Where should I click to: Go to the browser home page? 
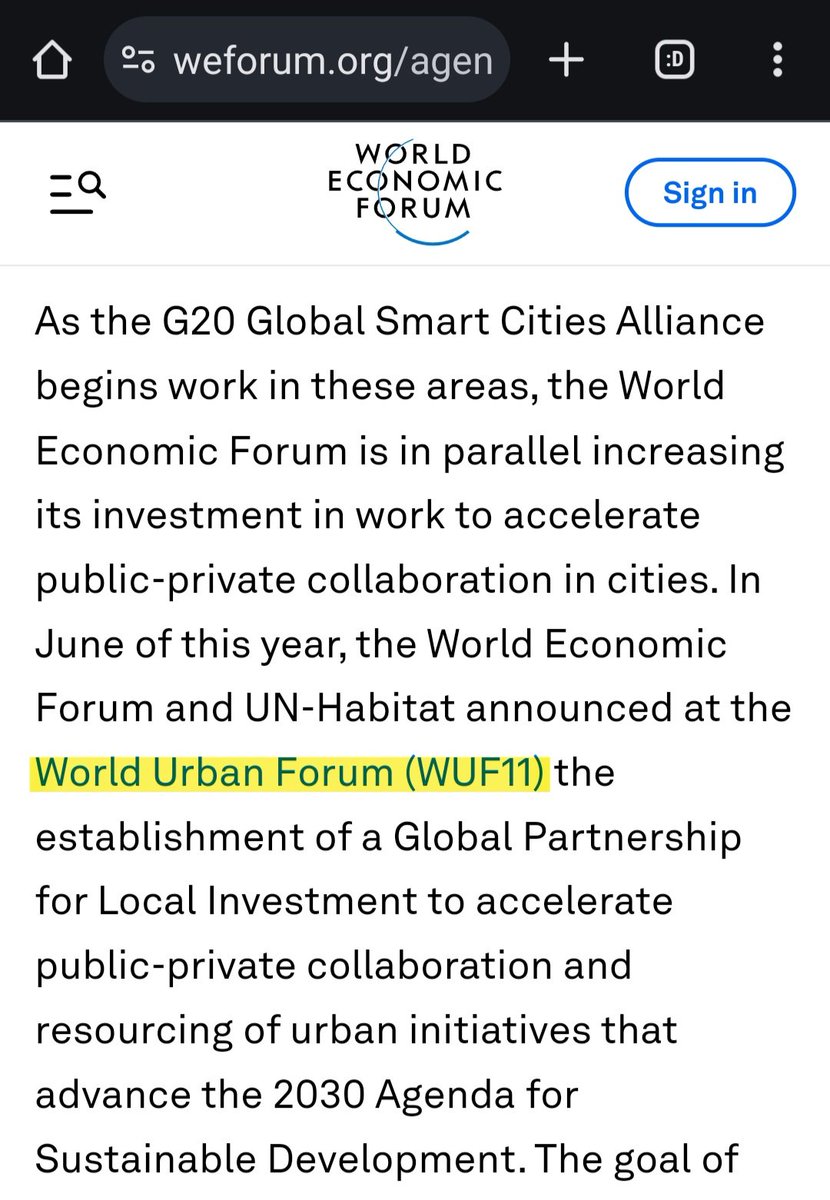click(53, 62)
